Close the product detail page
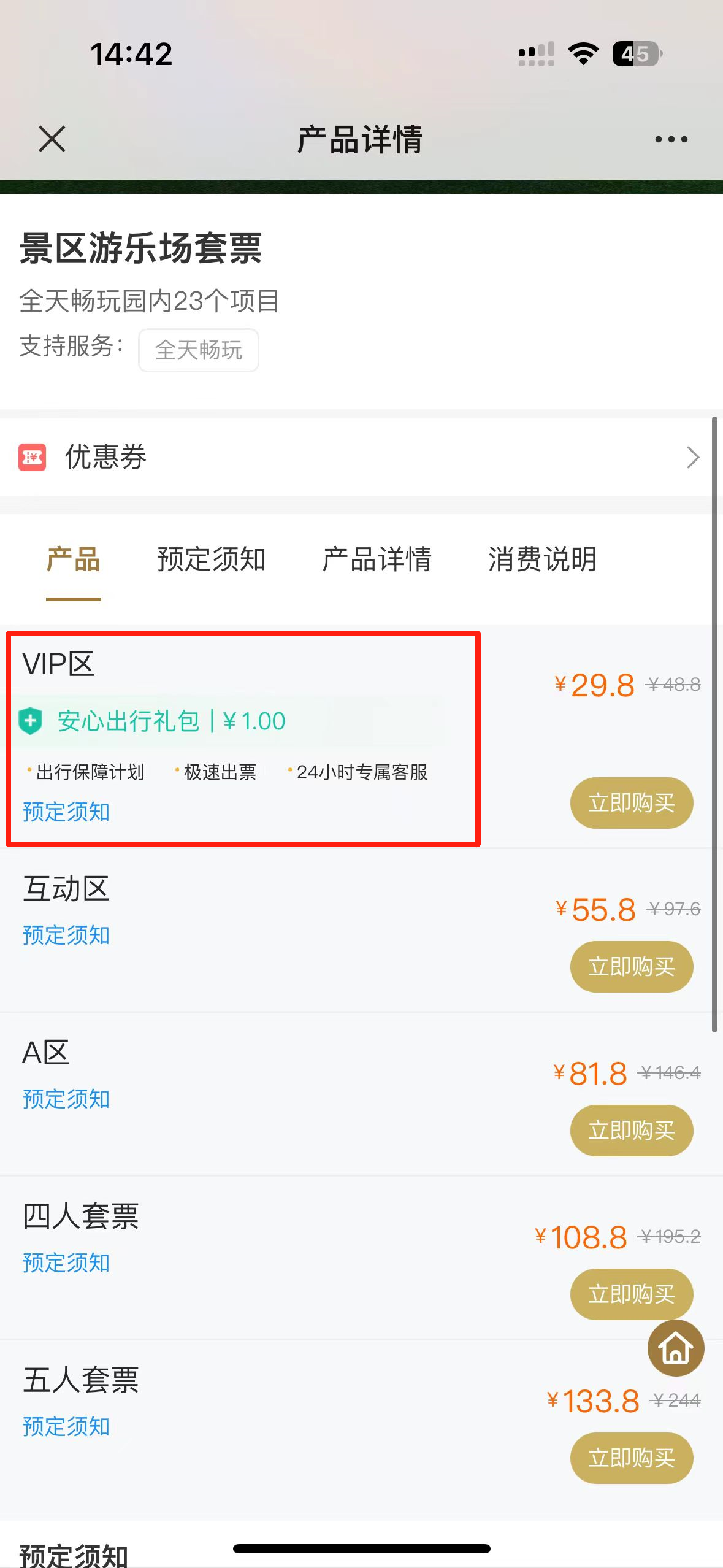 coord(52,139)
